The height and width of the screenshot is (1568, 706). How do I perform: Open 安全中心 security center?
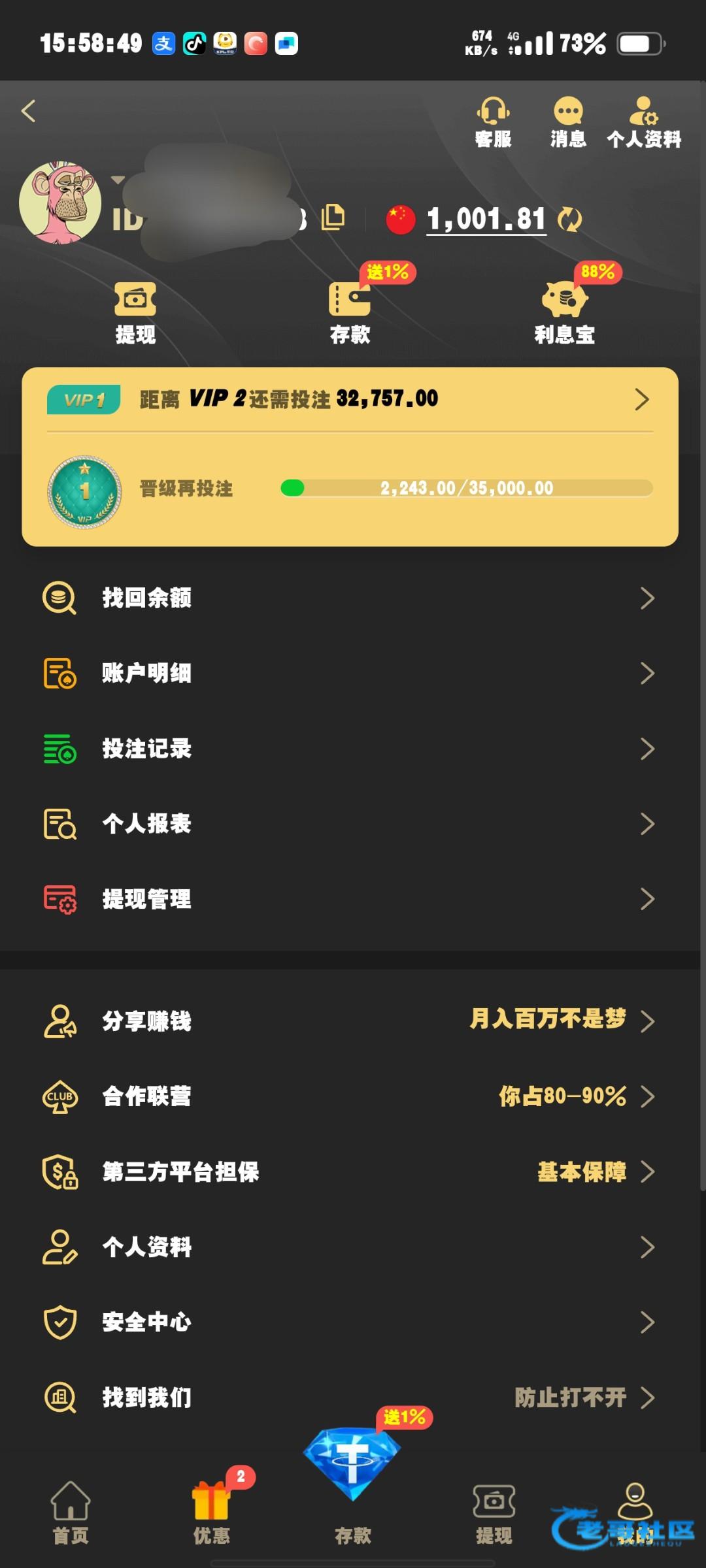click(x=350, y=1322)
